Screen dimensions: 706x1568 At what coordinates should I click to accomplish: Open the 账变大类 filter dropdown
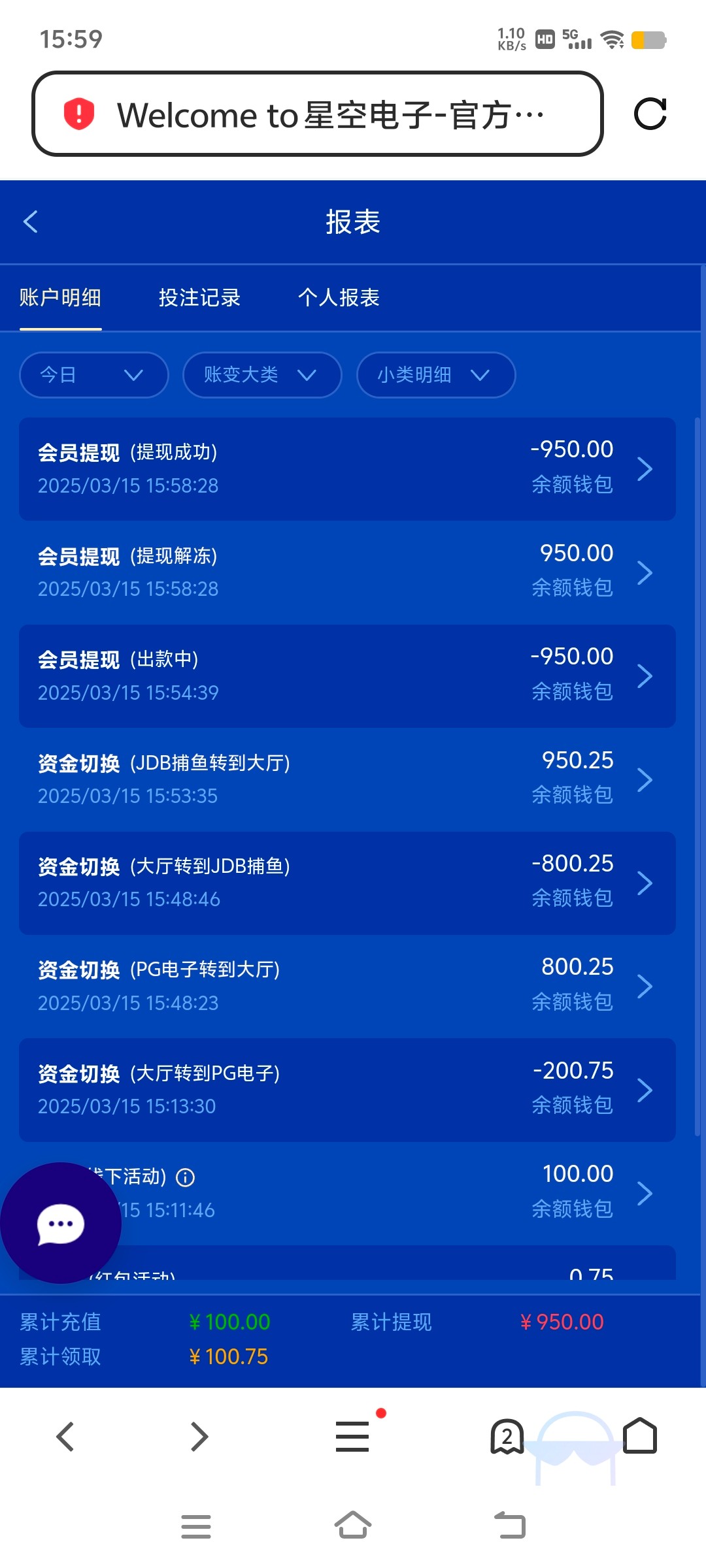pyautogui.click(x=262, y=375)
